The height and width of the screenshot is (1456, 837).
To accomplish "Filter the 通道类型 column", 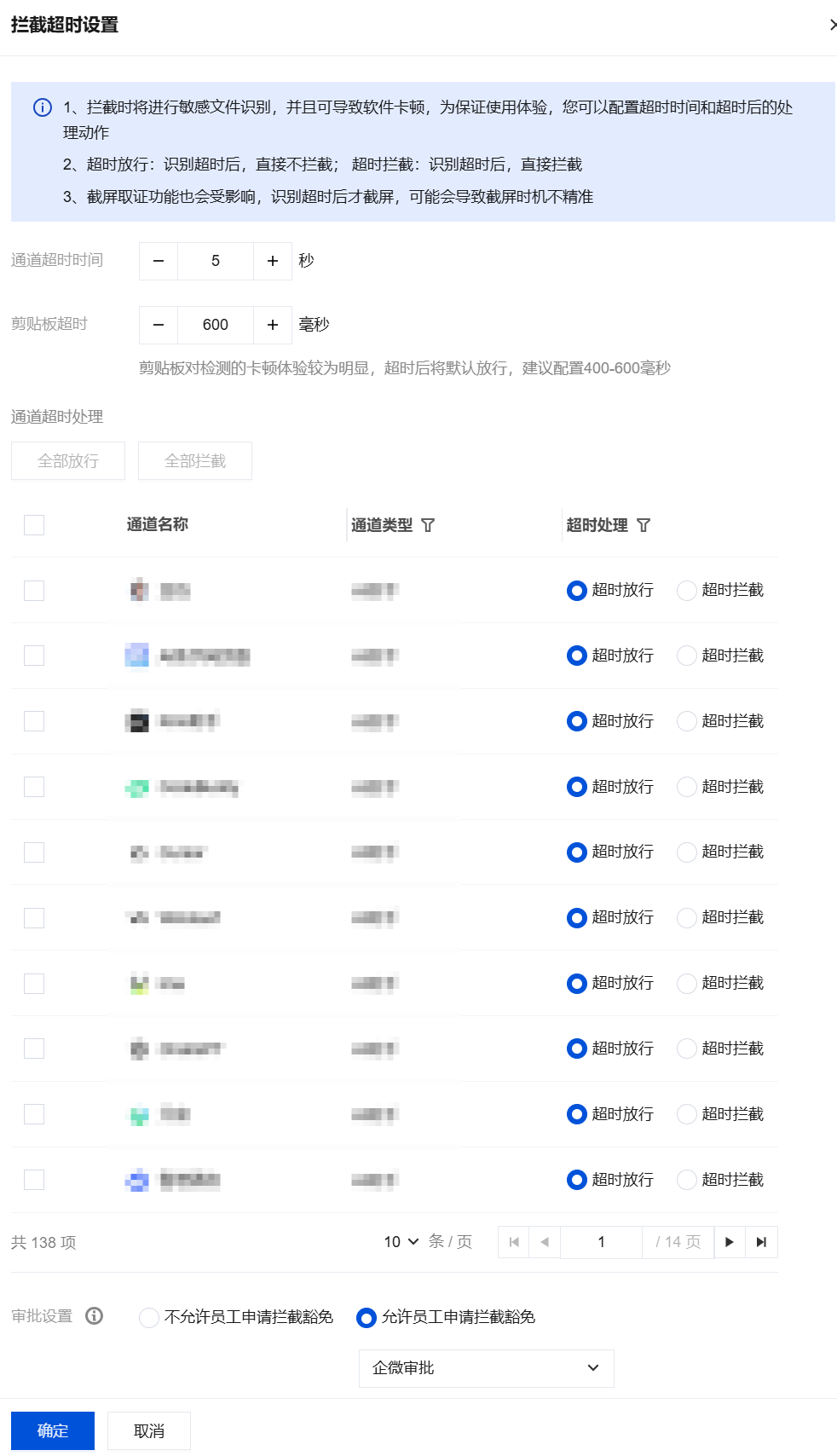I will 428,525.
